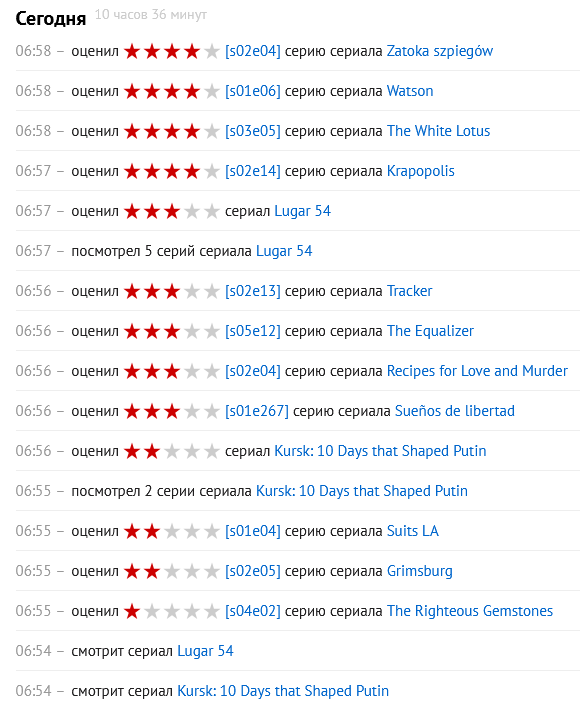Open episode s01e06 of Watson
This screenshot has width=580, height=714.
253,91
